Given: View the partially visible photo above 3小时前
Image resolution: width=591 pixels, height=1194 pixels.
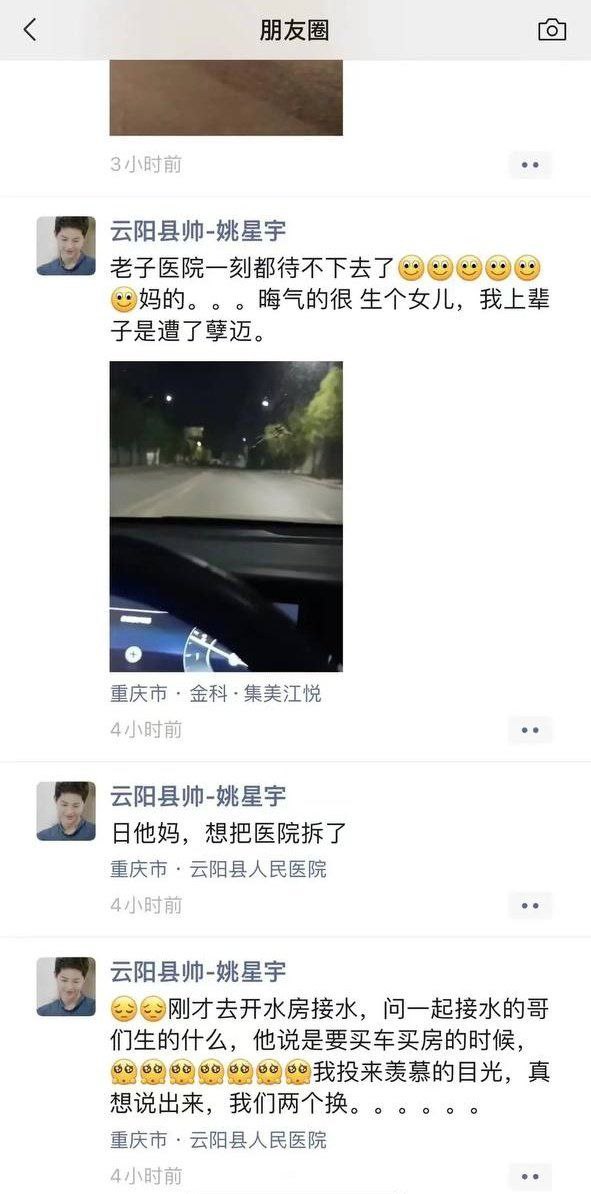Looking at the screenshot, I should [226, 98].
